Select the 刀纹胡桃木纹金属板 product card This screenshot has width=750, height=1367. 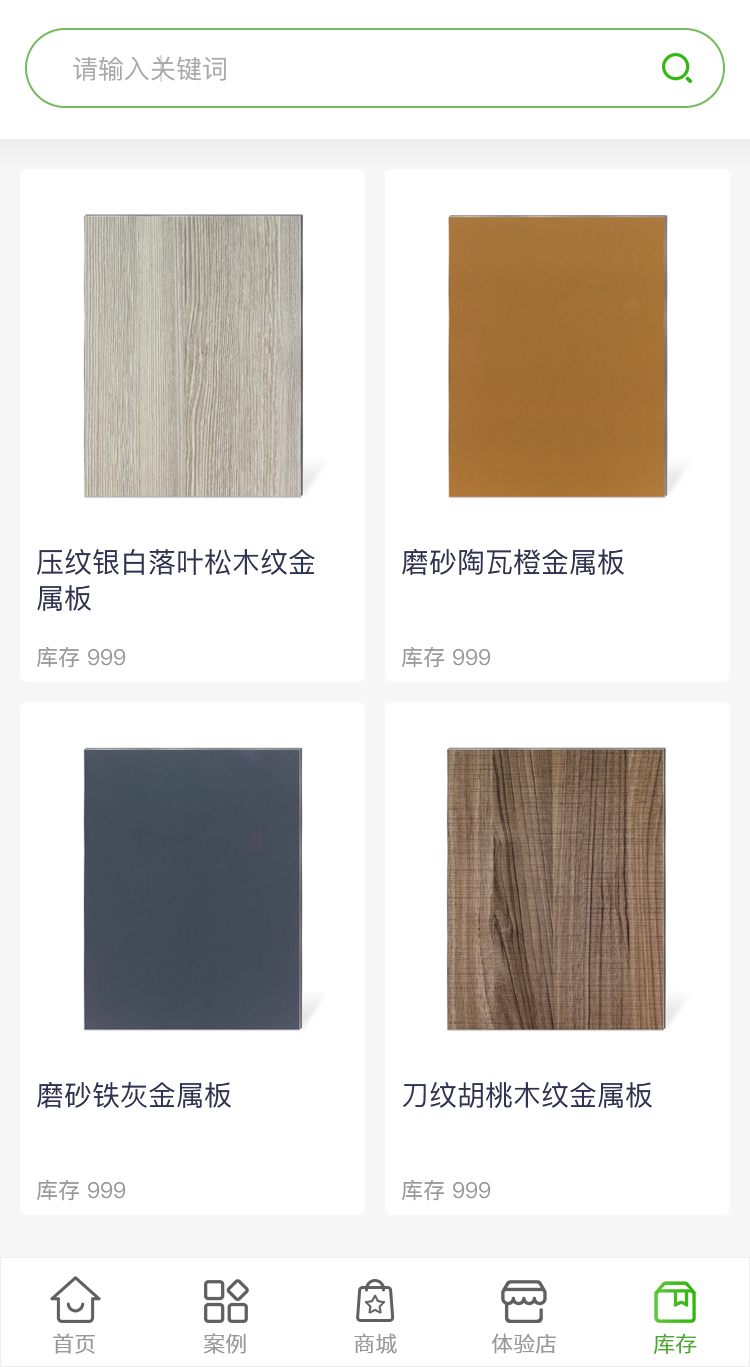point(557,957)
